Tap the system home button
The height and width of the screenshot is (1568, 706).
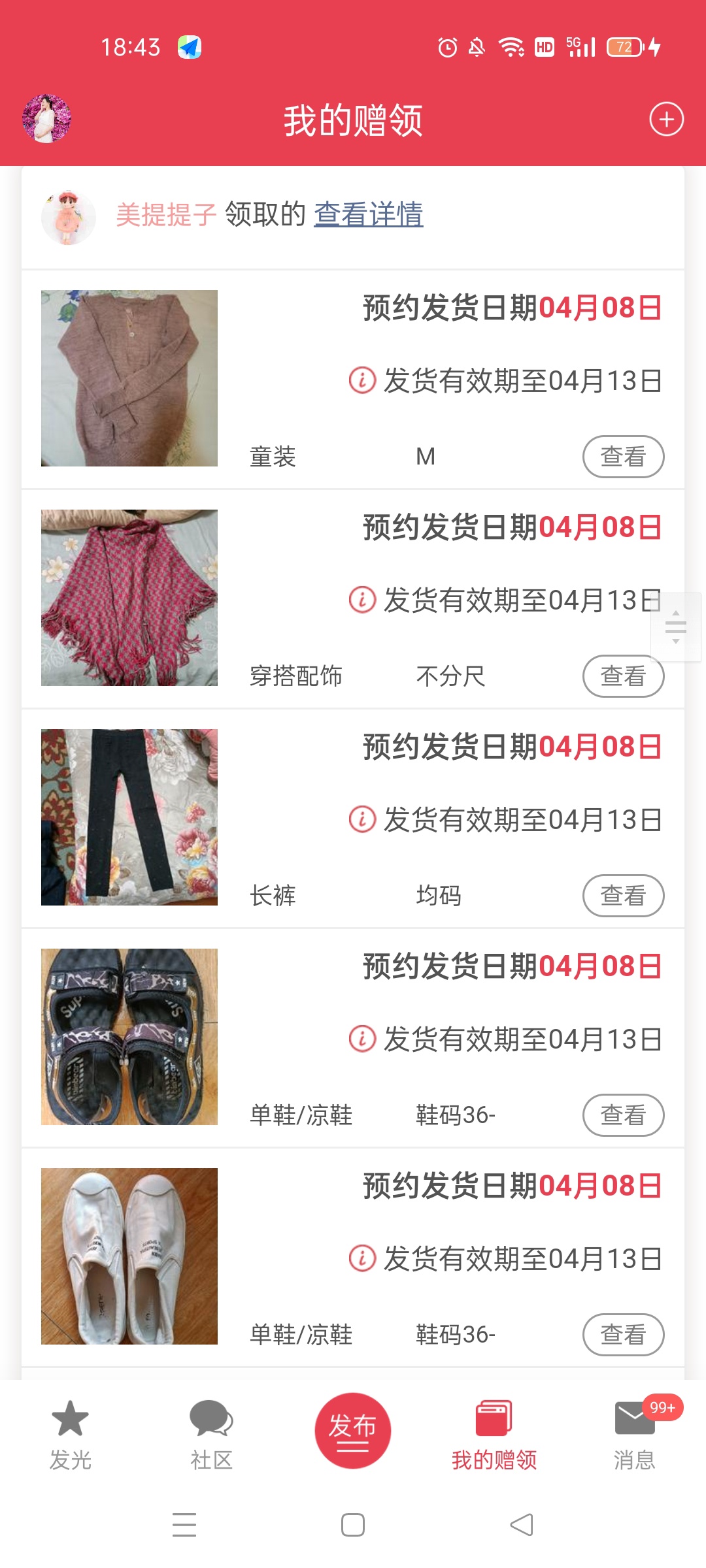click(353, 1525)
